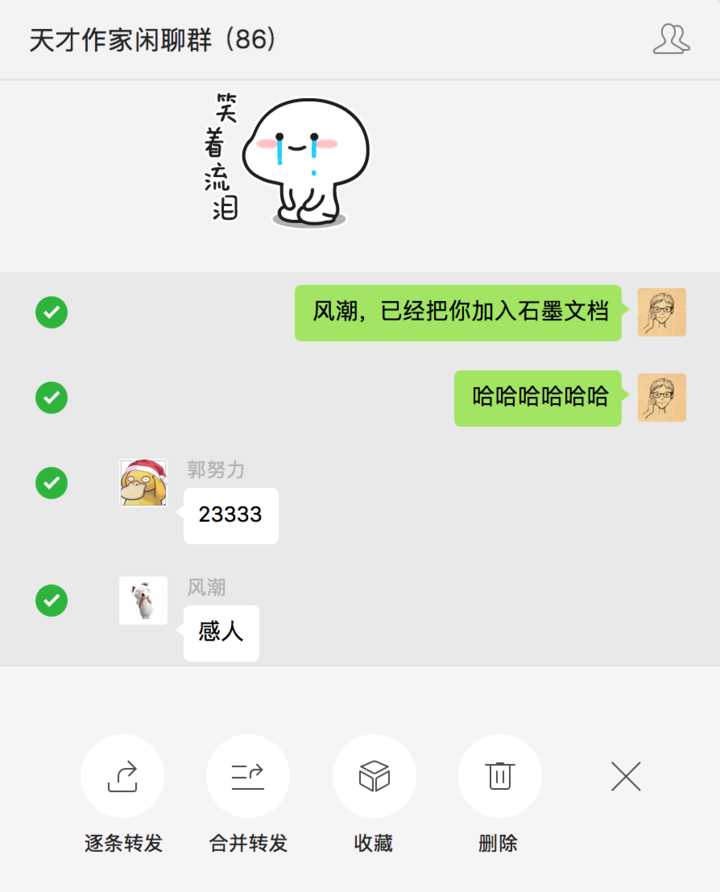Uncheck the message about 石墨文档

coord(51,312)
